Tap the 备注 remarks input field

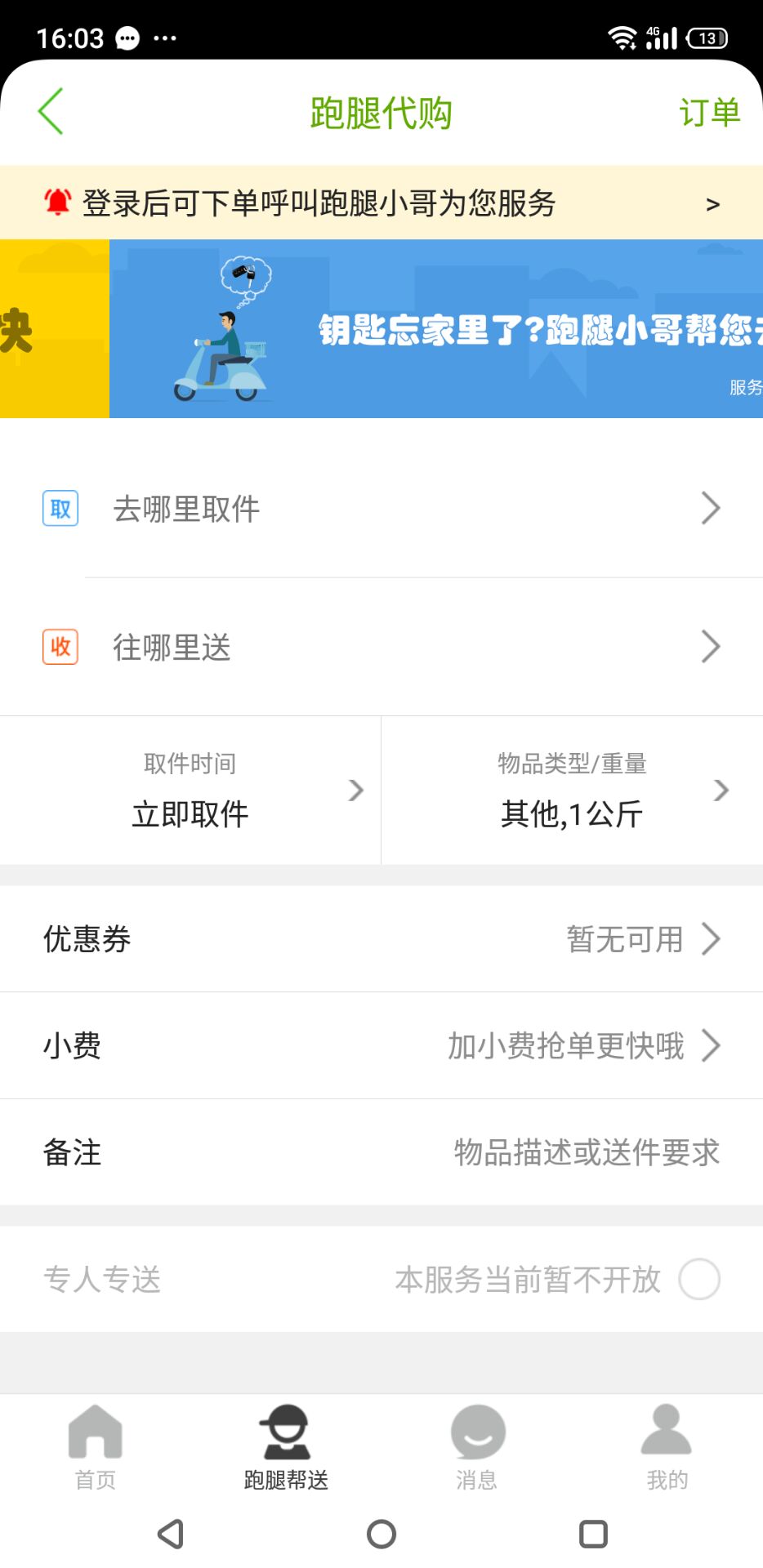[x=585, y=1152]
